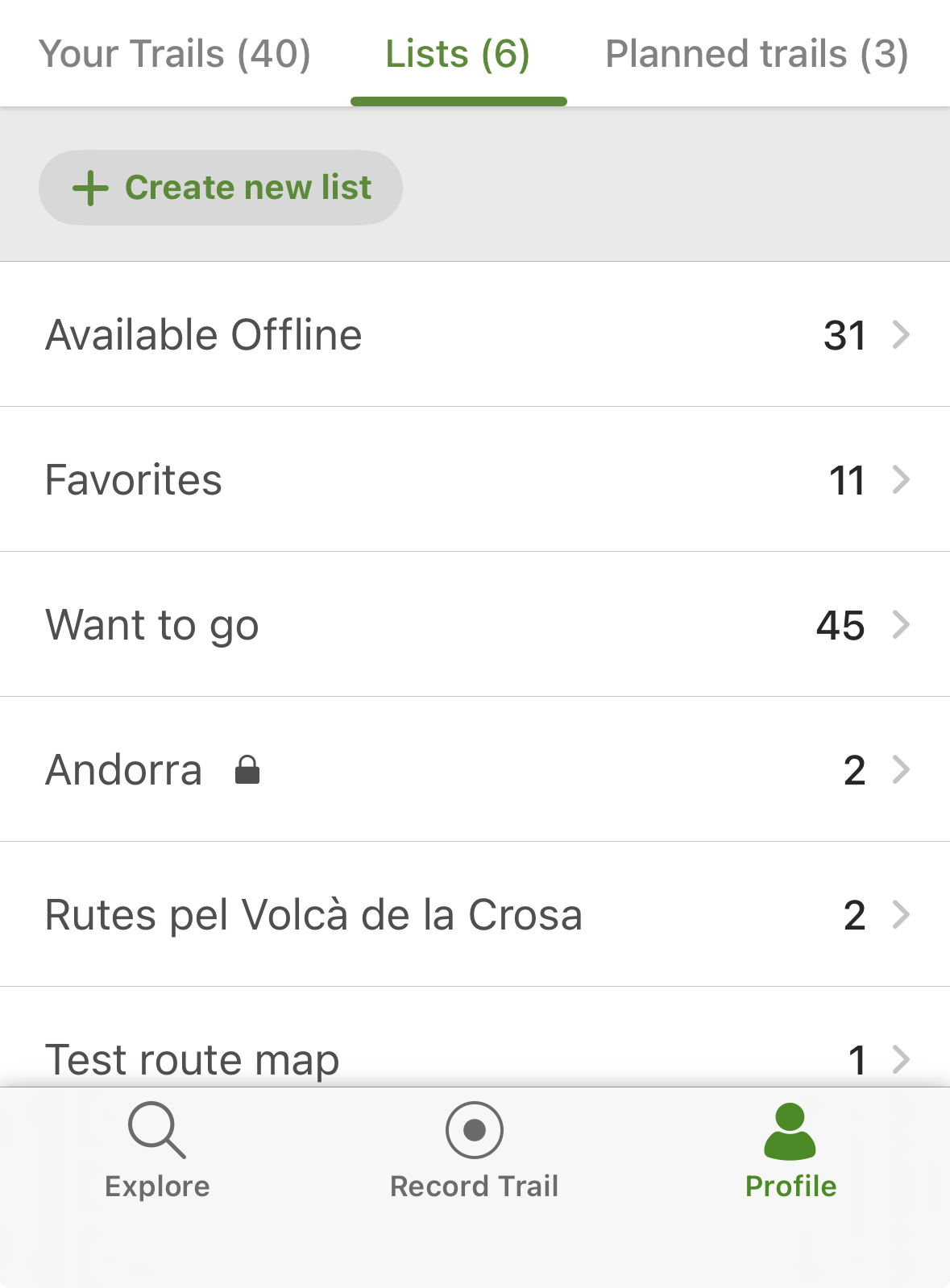Open the Planned trails tab
The width and height of the screenshot is (950, 1288).
tap(757, 55)
